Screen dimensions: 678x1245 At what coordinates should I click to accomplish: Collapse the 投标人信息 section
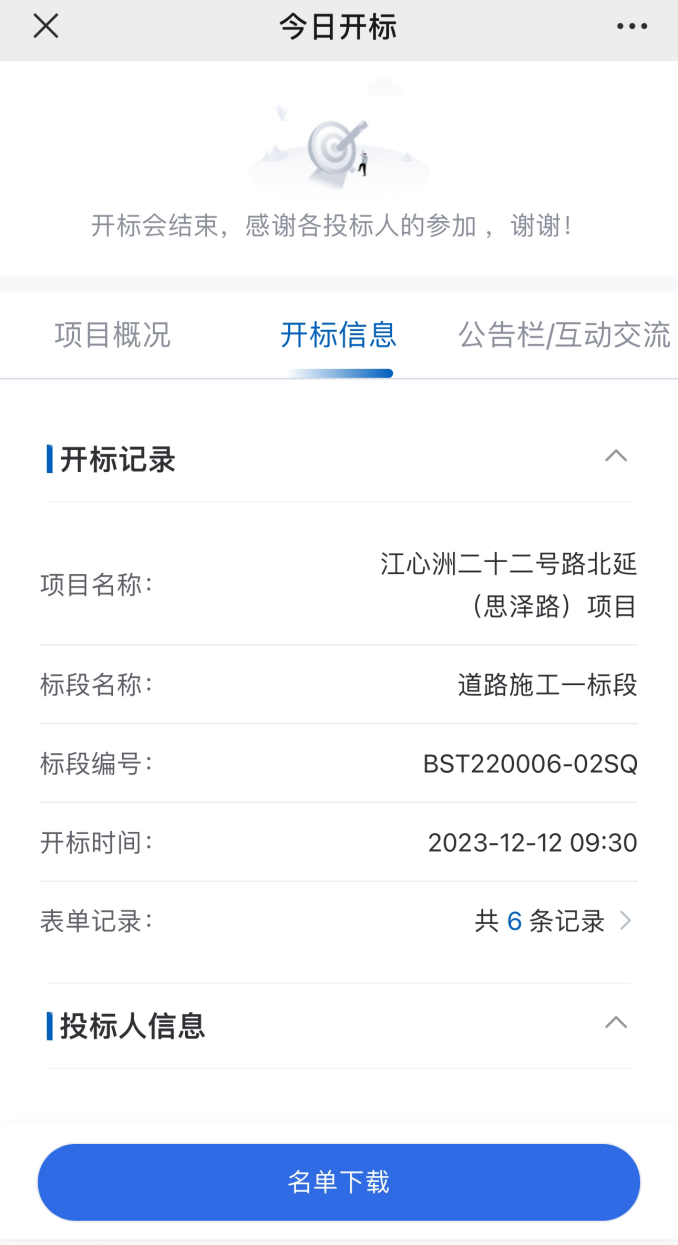click(616, 1023)
